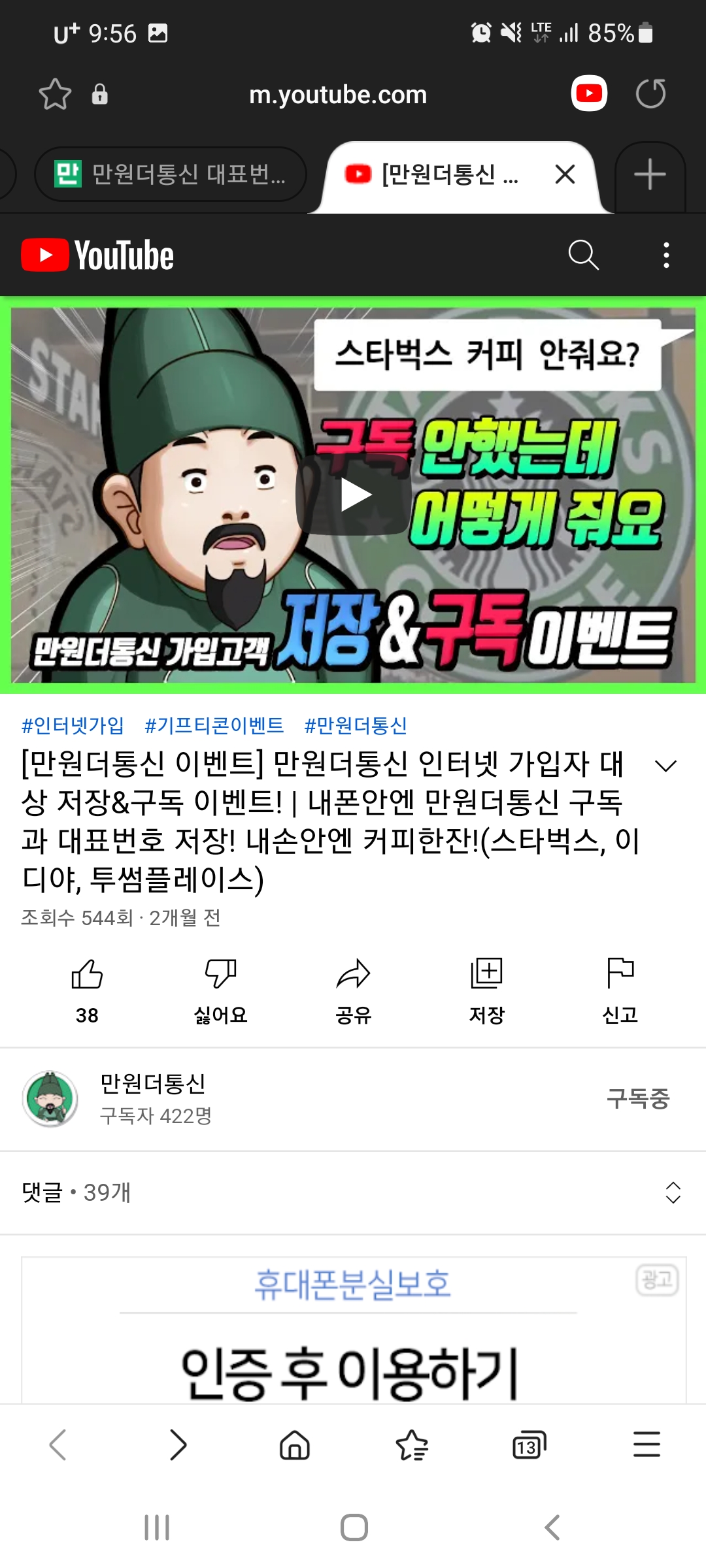This screenshot has height=1568, width=706.
Task: Share the video via 공유
Action: pos(354,990)
